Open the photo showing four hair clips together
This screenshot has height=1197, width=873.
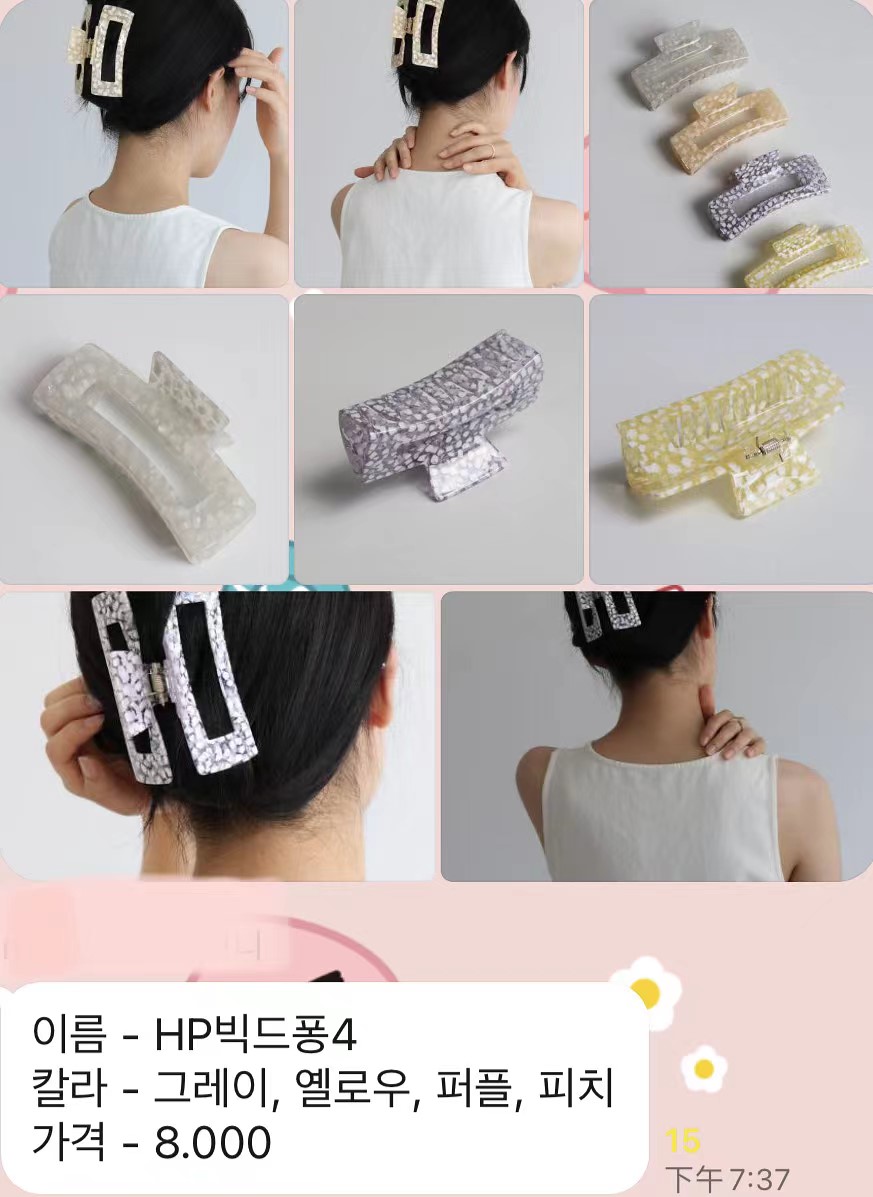tap(730, 143)
